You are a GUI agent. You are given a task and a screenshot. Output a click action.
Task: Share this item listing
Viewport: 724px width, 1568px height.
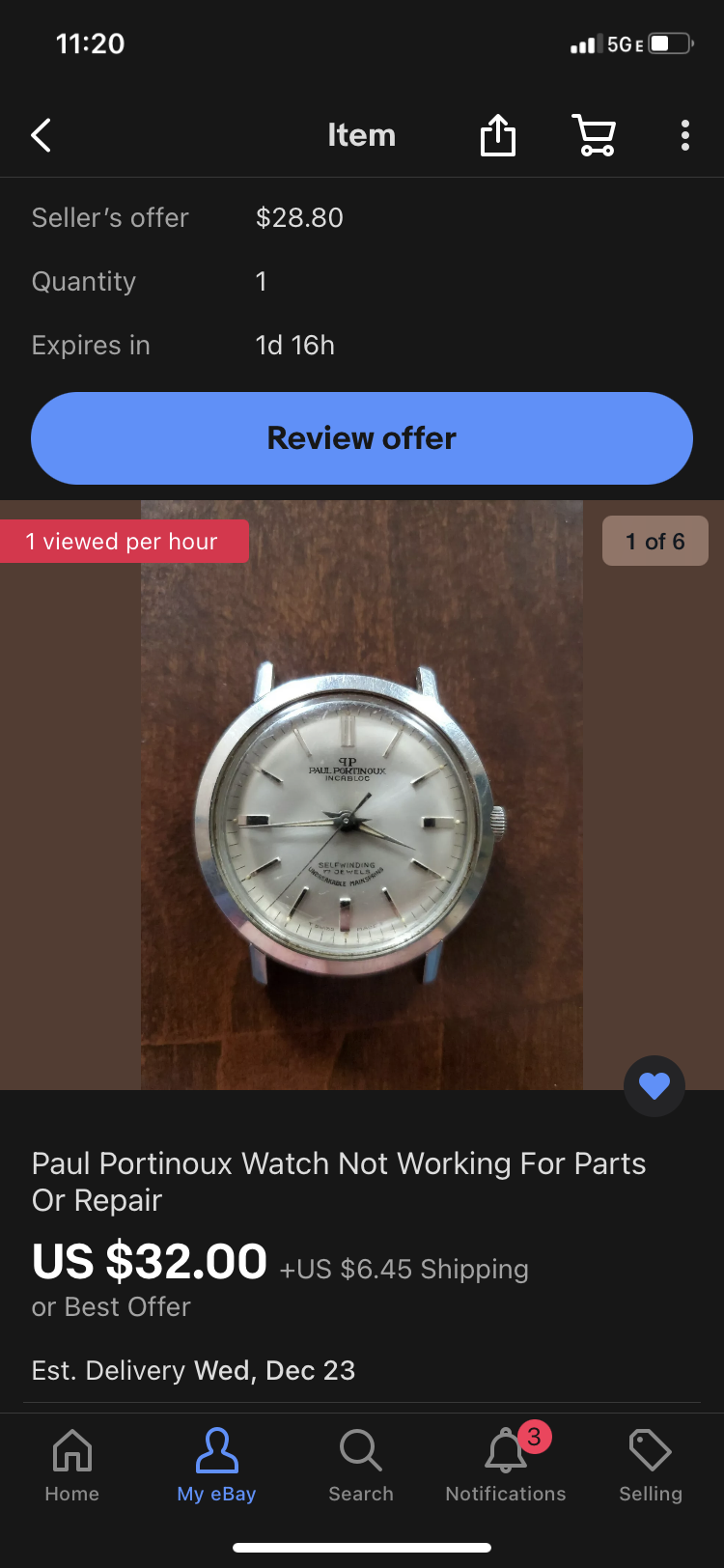coord(498,135)
